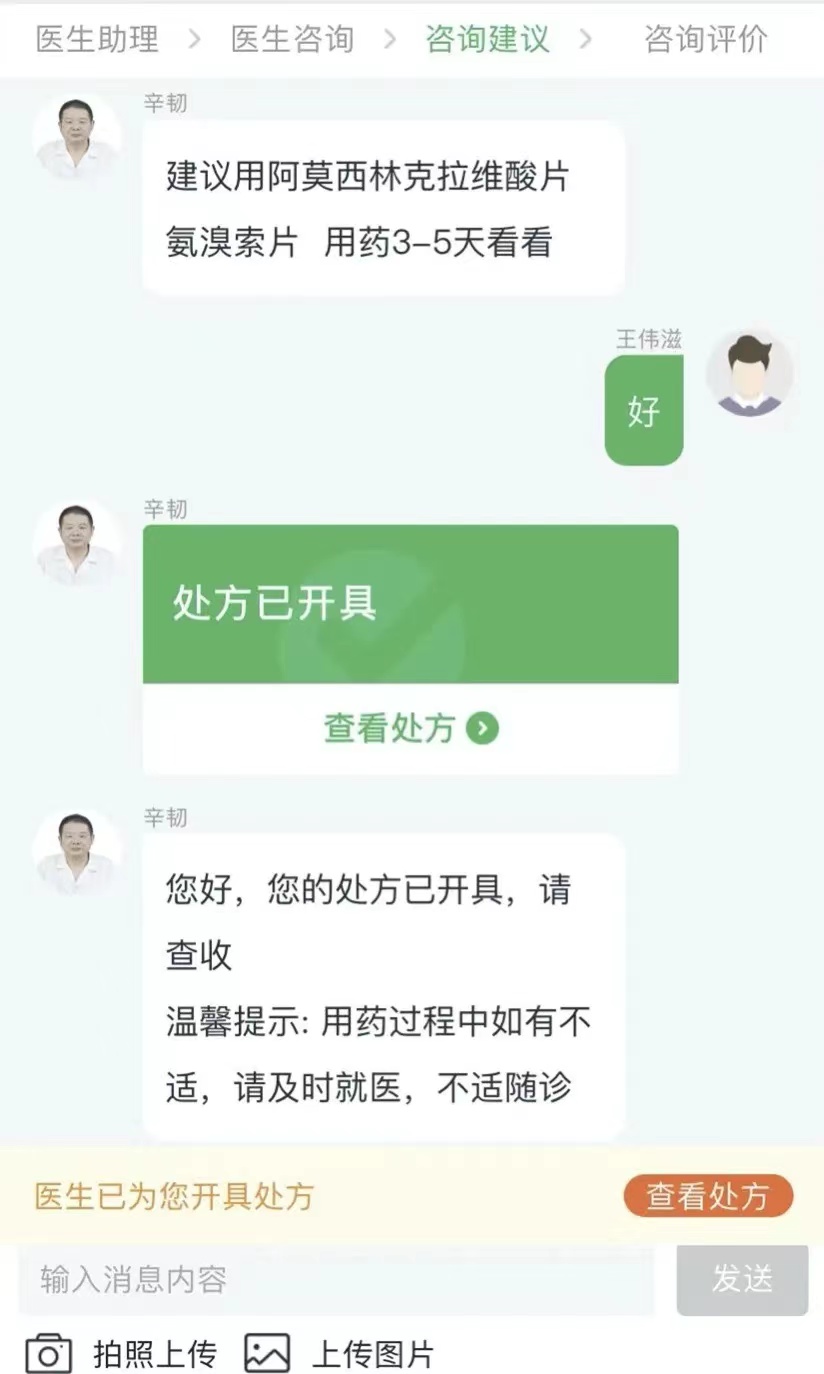This screenshot has height=1374, width=824.
Task: Focus the 输入消息内容 message field
Action: [335, 1279]
